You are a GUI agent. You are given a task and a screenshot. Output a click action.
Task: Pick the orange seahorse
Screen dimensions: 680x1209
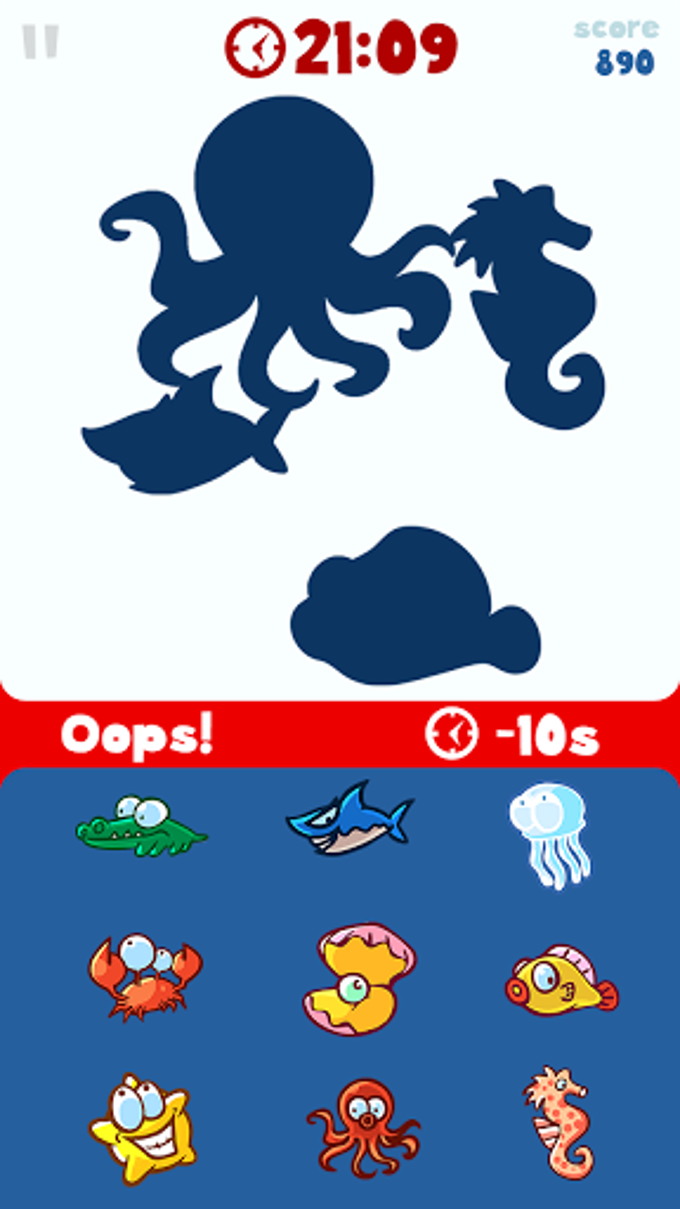pyautogui.click(x=558, y=1122)
